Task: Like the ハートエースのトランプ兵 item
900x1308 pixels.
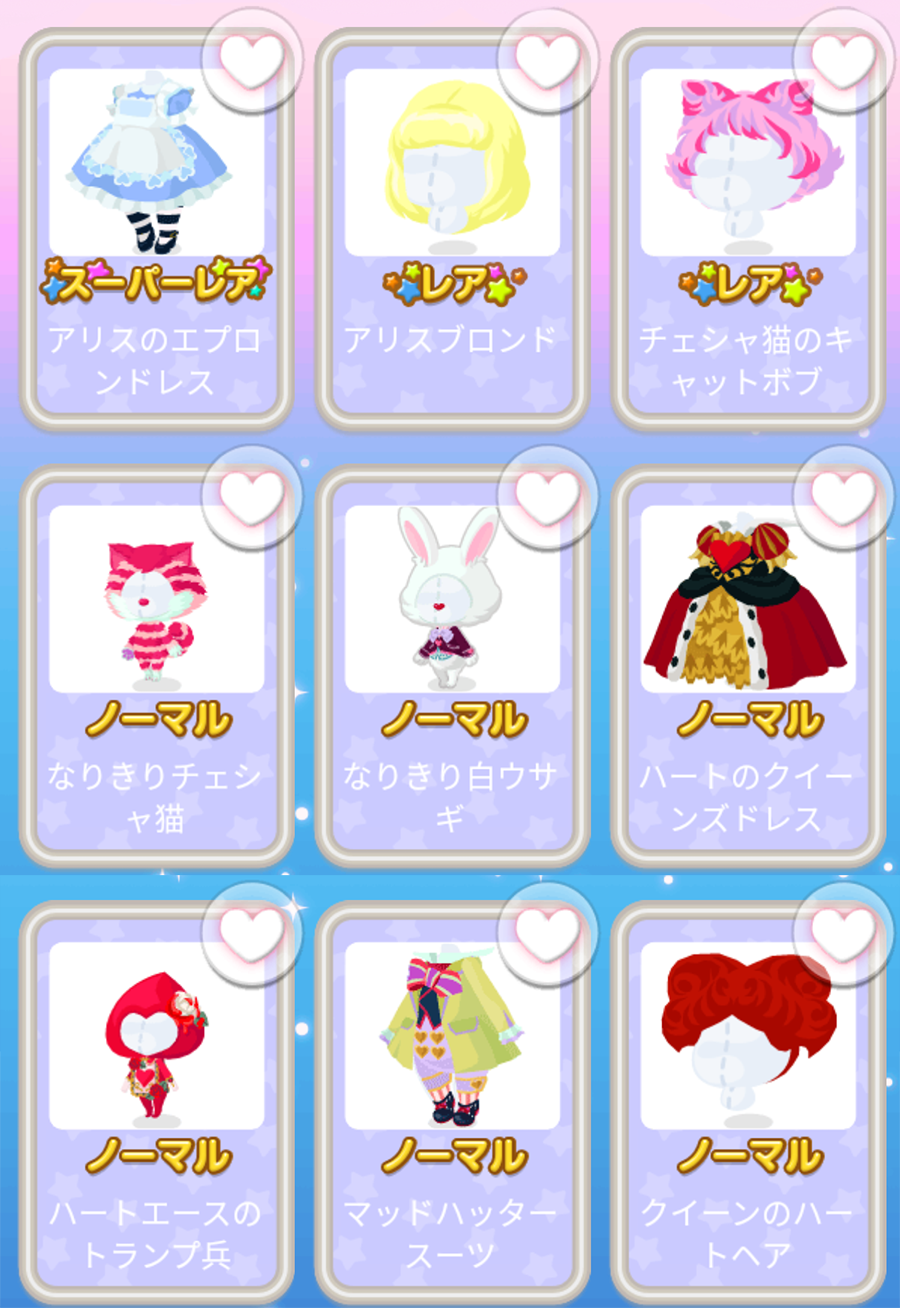Action: (x=250, y=933)
